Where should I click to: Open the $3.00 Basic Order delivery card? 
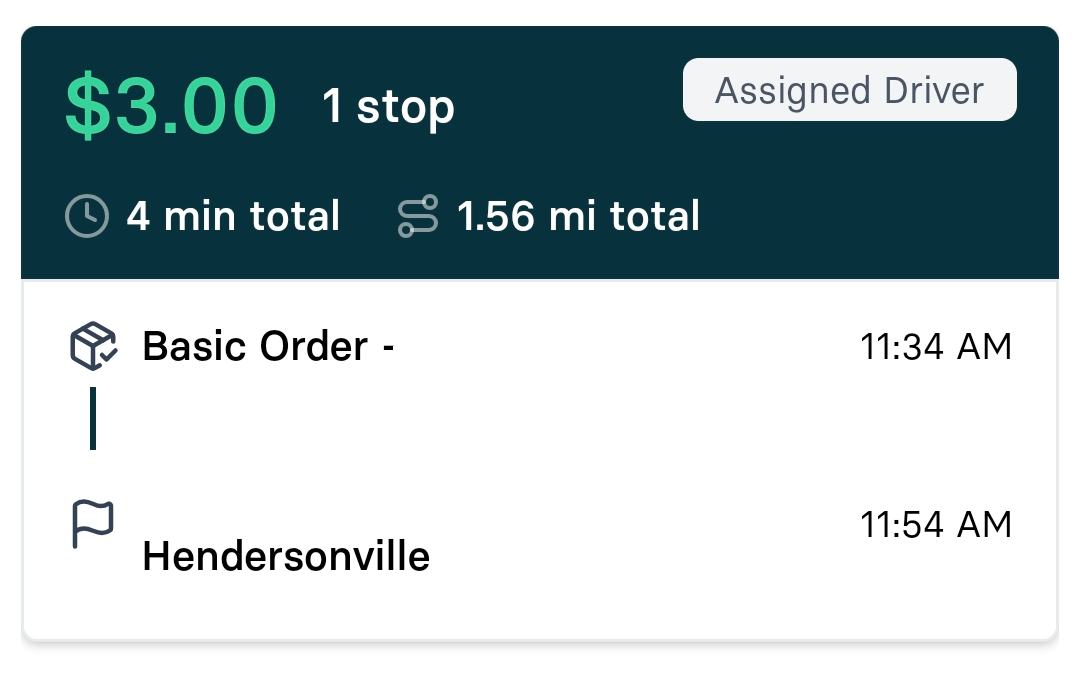click(538, 400)
